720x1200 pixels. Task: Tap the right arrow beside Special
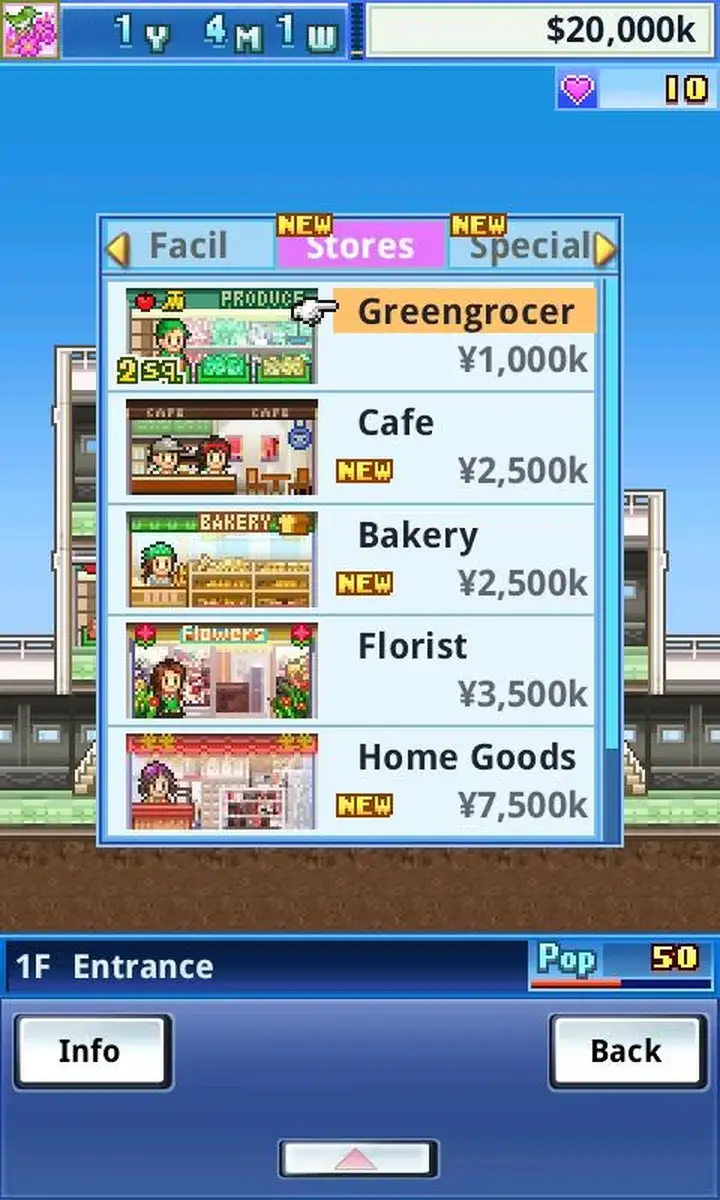(x=605, y=248)
